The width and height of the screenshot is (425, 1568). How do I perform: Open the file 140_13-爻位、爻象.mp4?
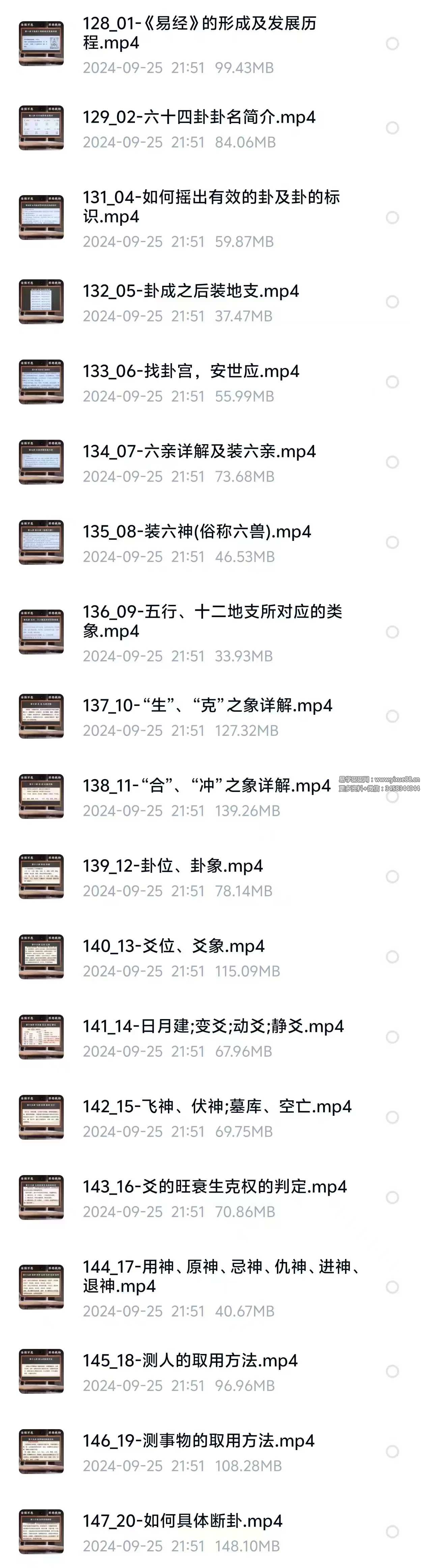coord(173,947)
